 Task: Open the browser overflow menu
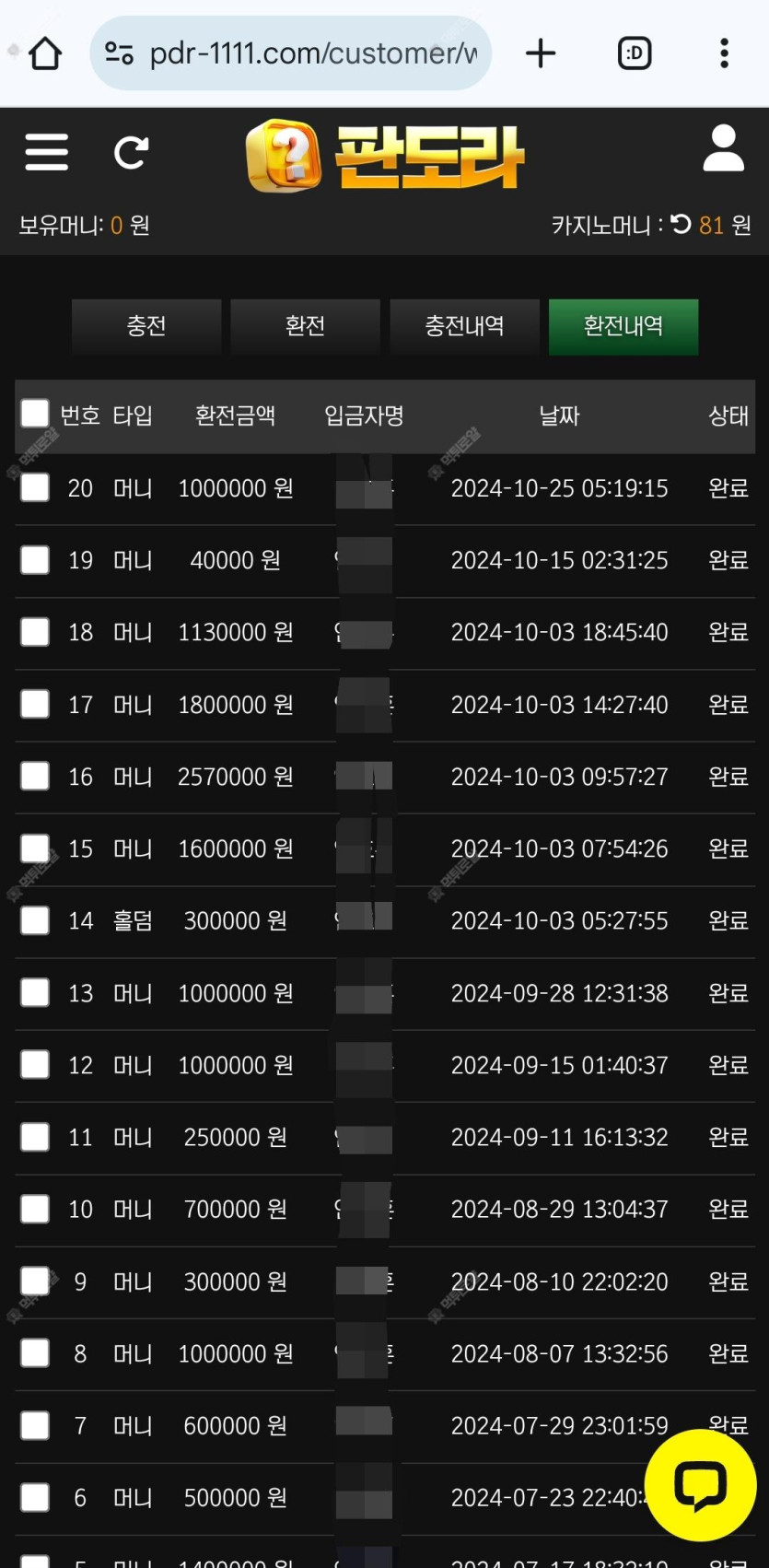pyautogui.click(x=725, y=53)
